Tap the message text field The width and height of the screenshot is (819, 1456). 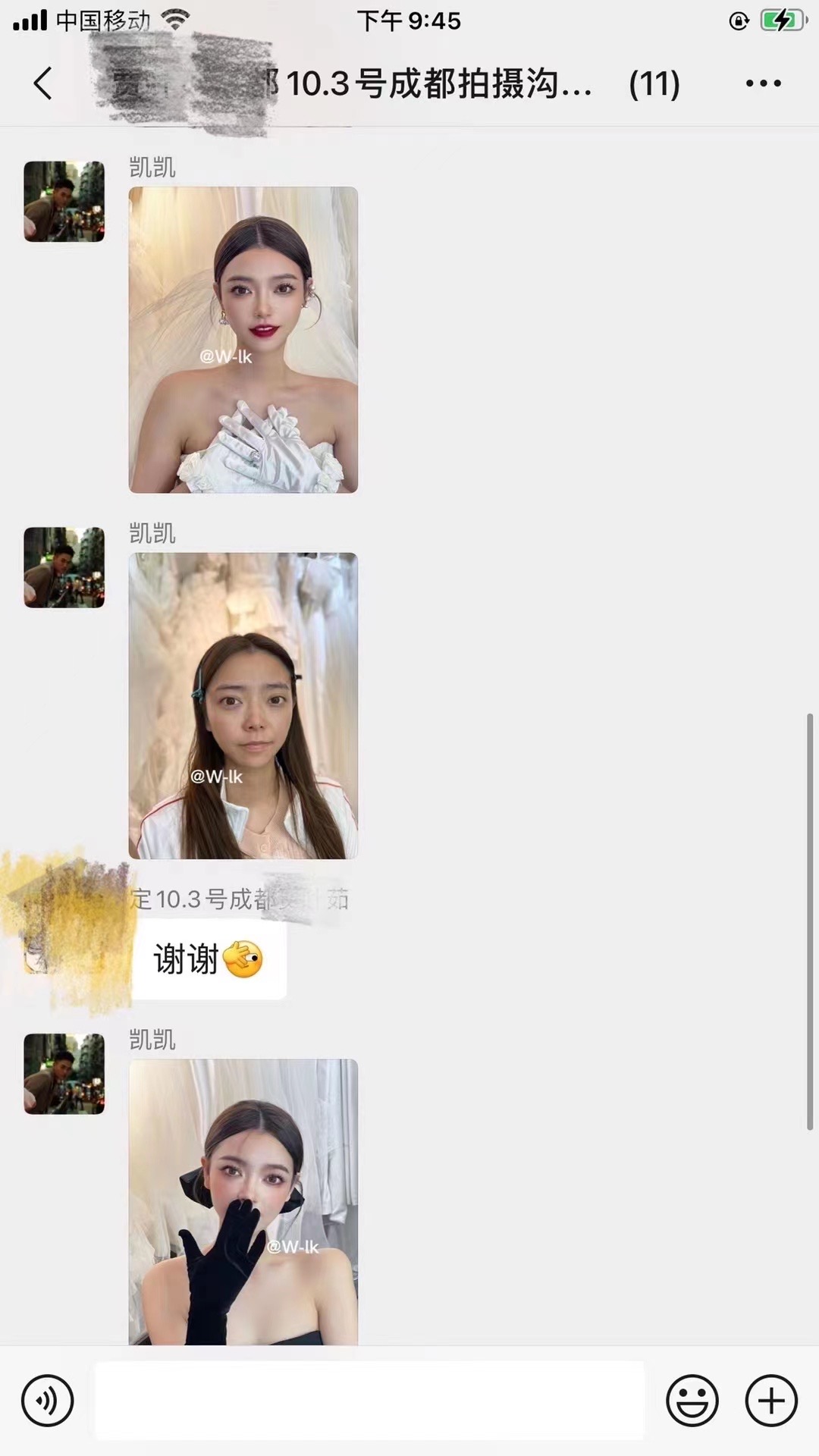click(369, 1400)
